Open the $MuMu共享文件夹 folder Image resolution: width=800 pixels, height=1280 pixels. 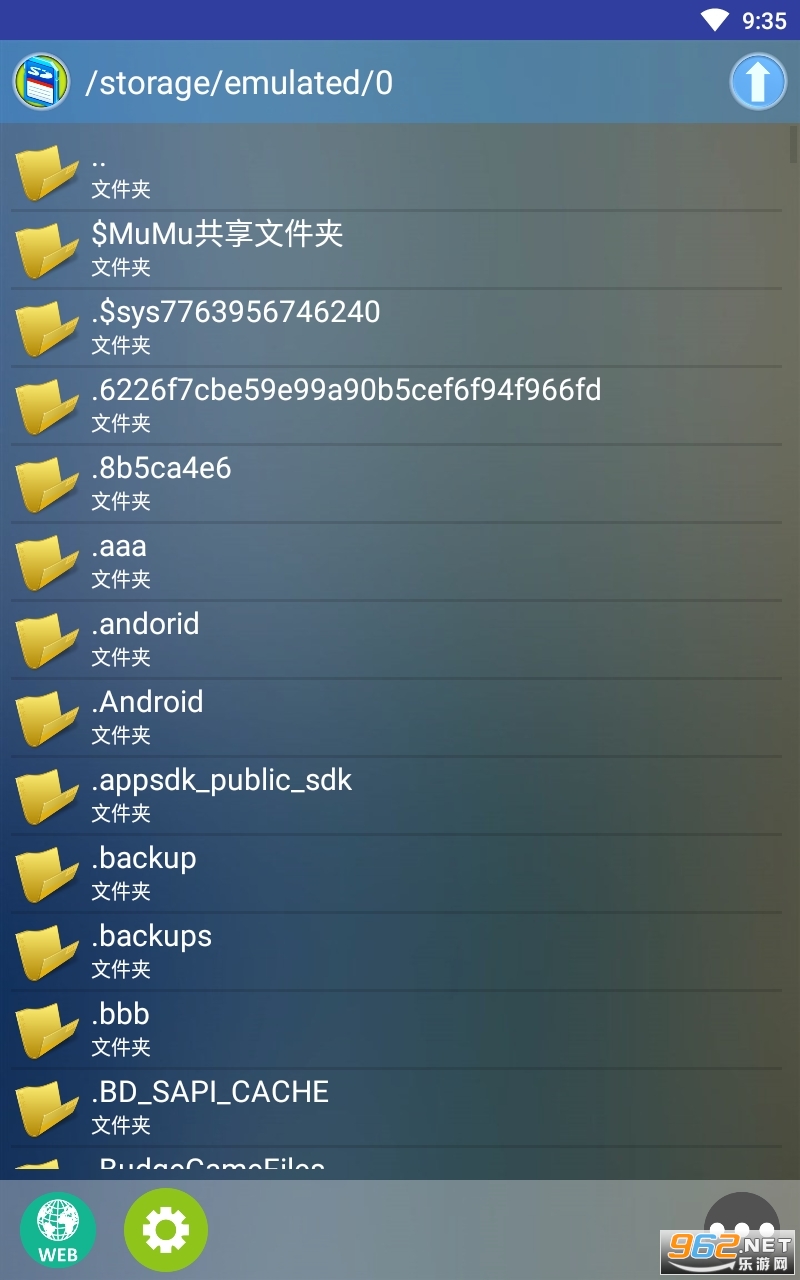point(396,250)
